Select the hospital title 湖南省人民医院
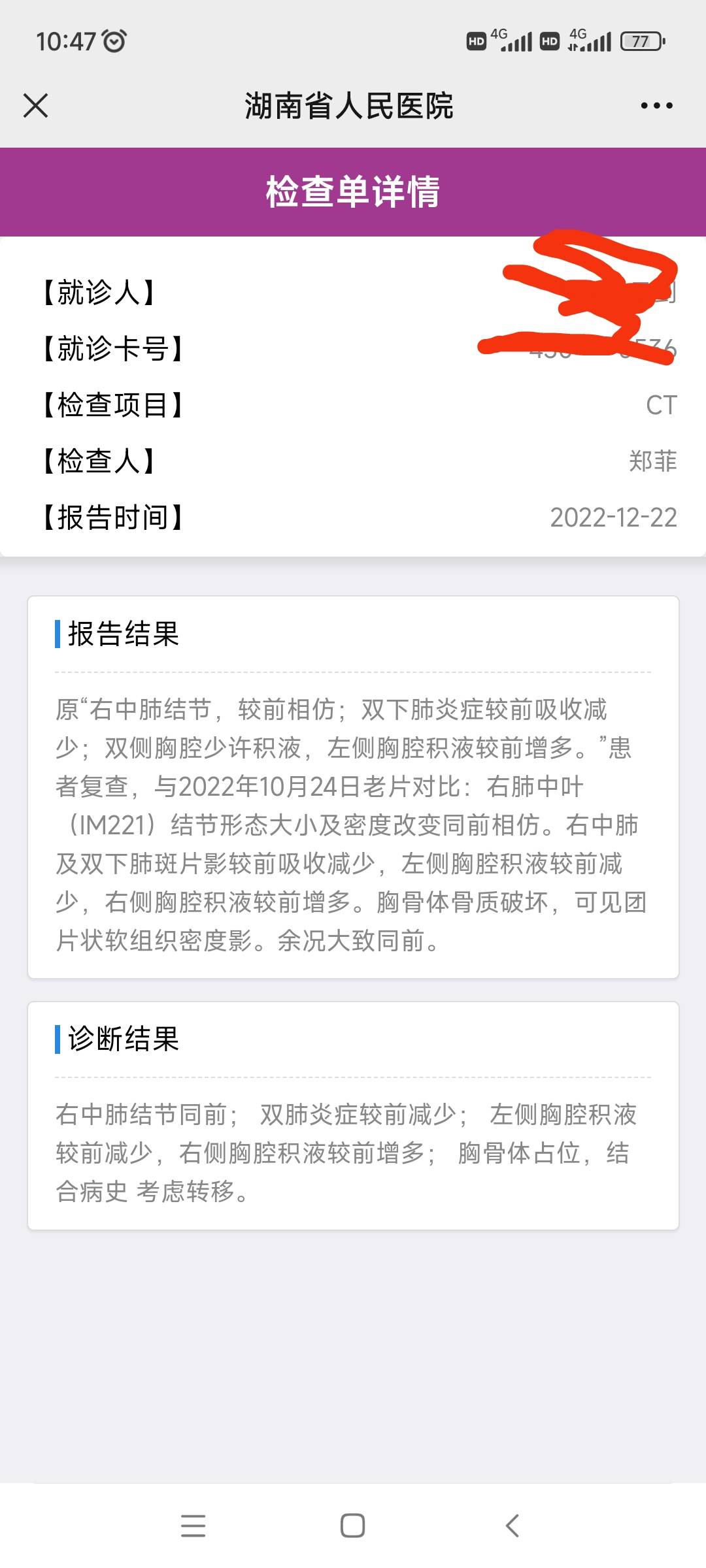 [352, 106]
